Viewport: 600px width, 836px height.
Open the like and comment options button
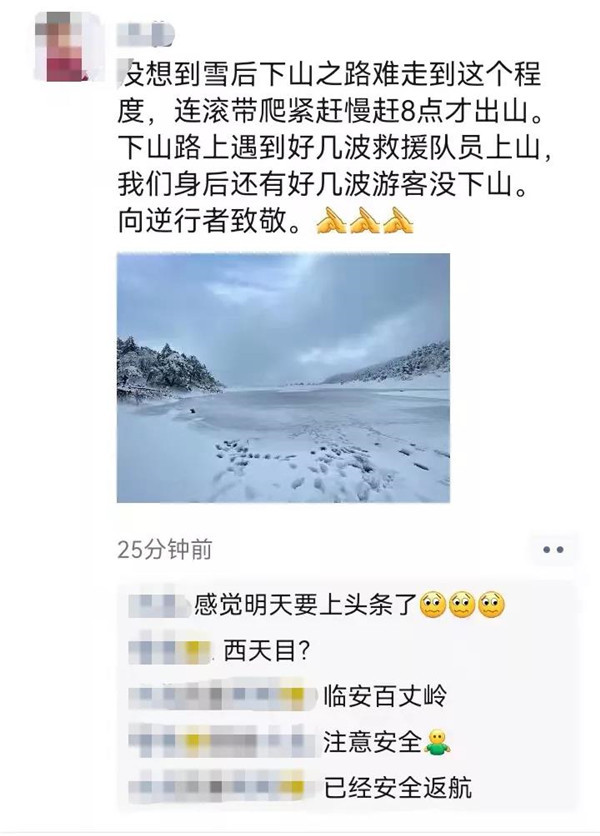pos(553,549)
